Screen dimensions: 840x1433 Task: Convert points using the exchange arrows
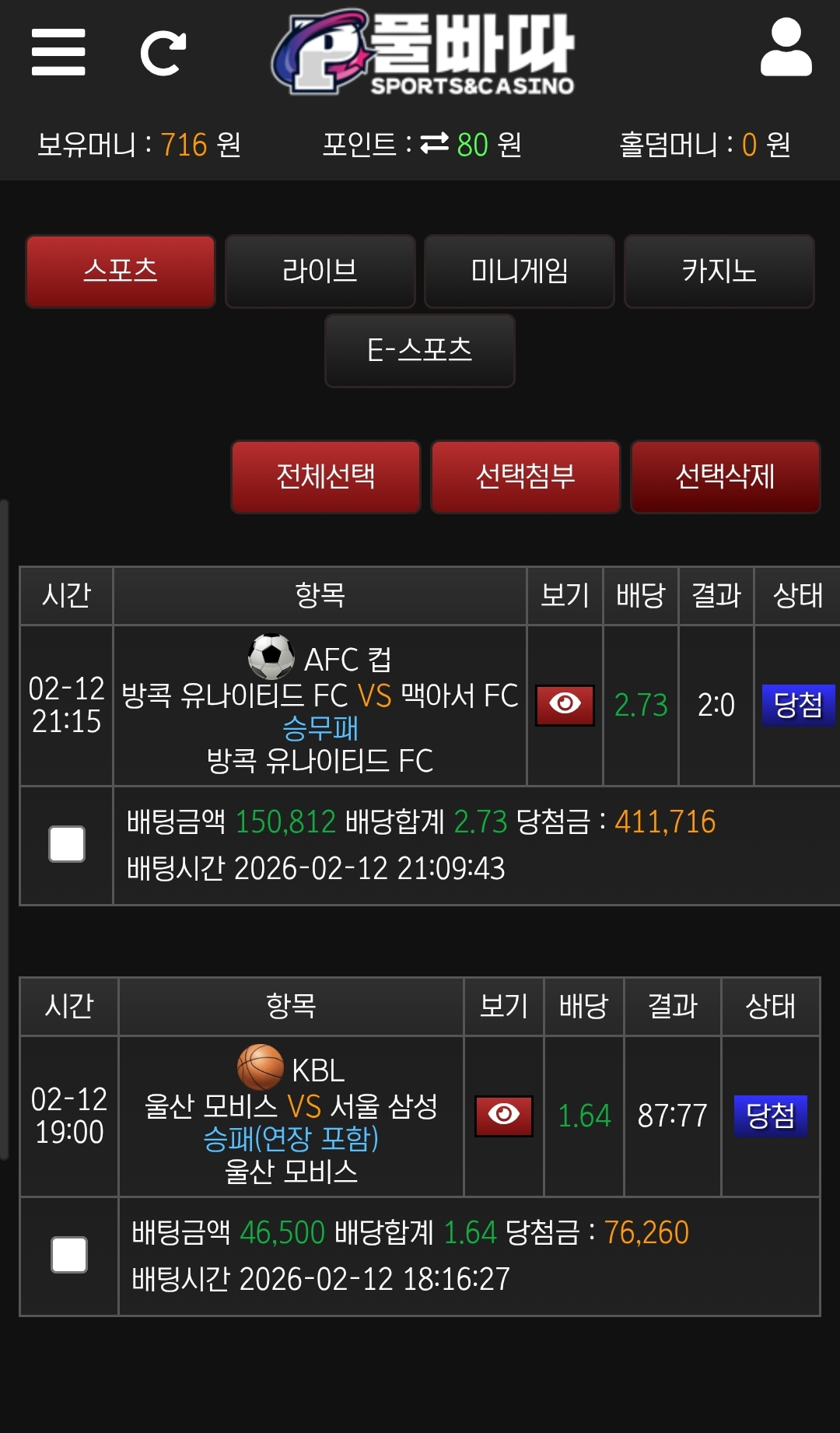click(x=435, y=143)
